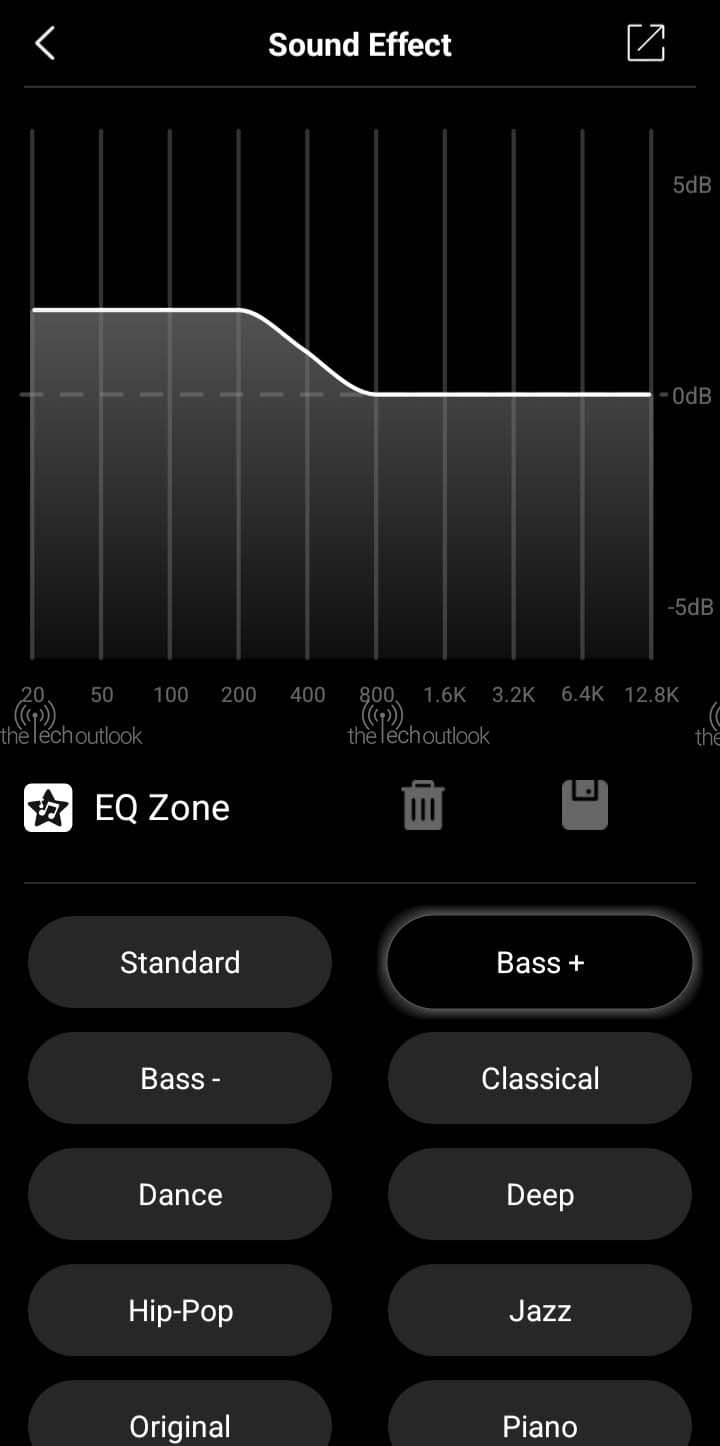Open the share/export icon in header
The height and width of the screenshot is (1446, 720).
645,43
